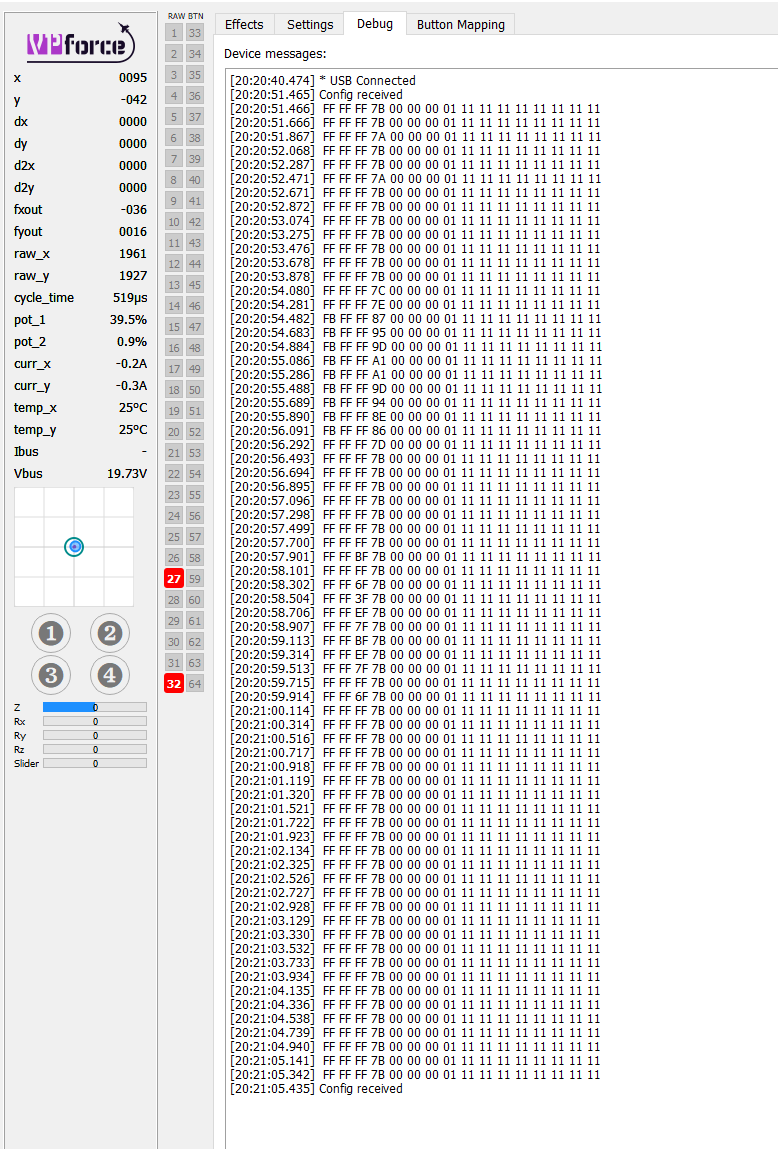This screenshot has width=778, height=1149.
Task: Switch to the Effects tab
Action: coord(244,25)
